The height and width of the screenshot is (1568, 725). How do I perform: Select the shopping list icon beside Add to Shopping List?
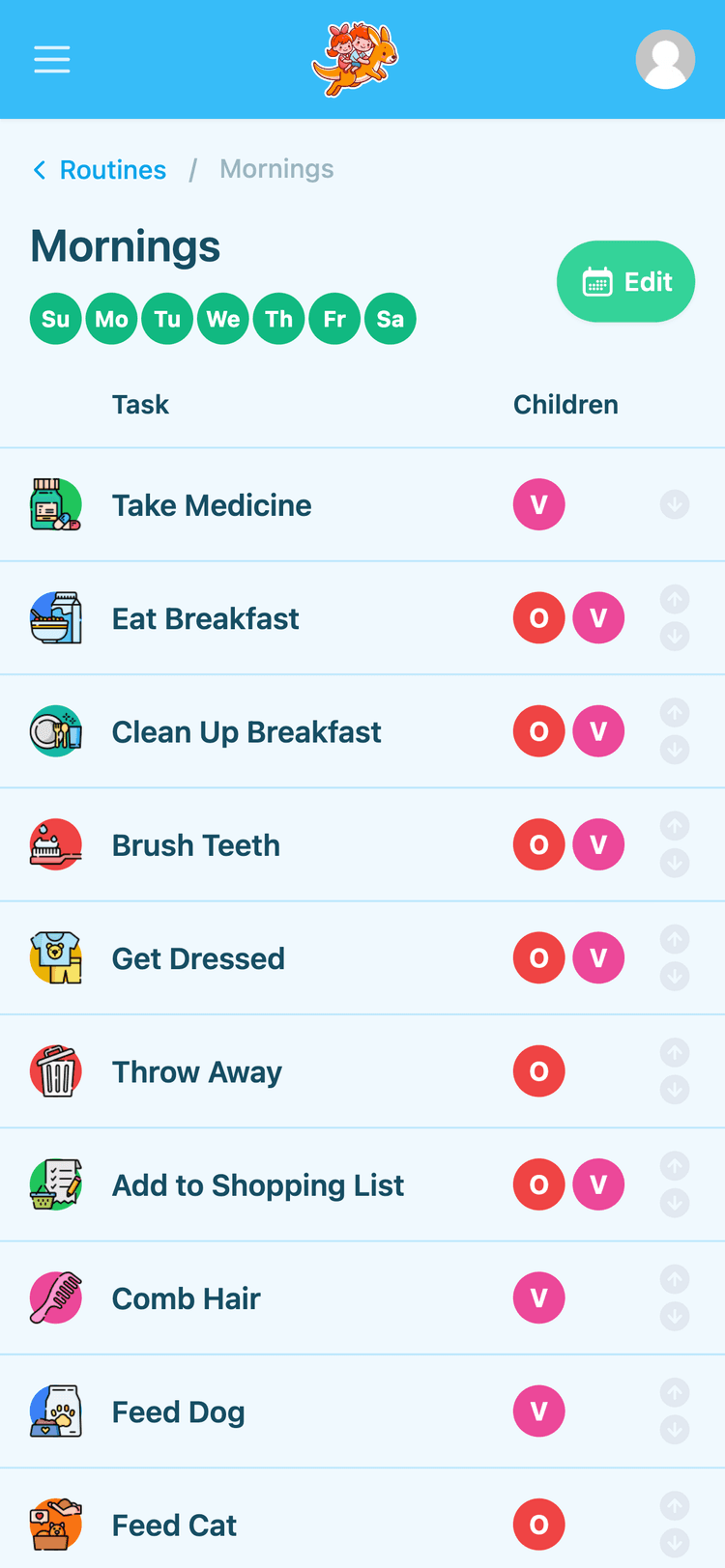(x=56, y=1184)
